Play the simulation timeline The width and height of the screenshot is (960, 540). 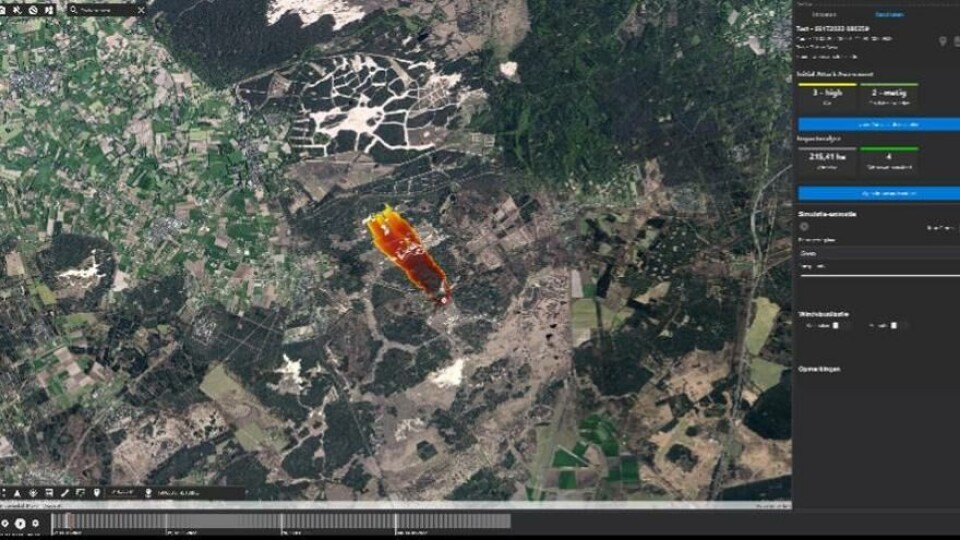pos(19,523)
